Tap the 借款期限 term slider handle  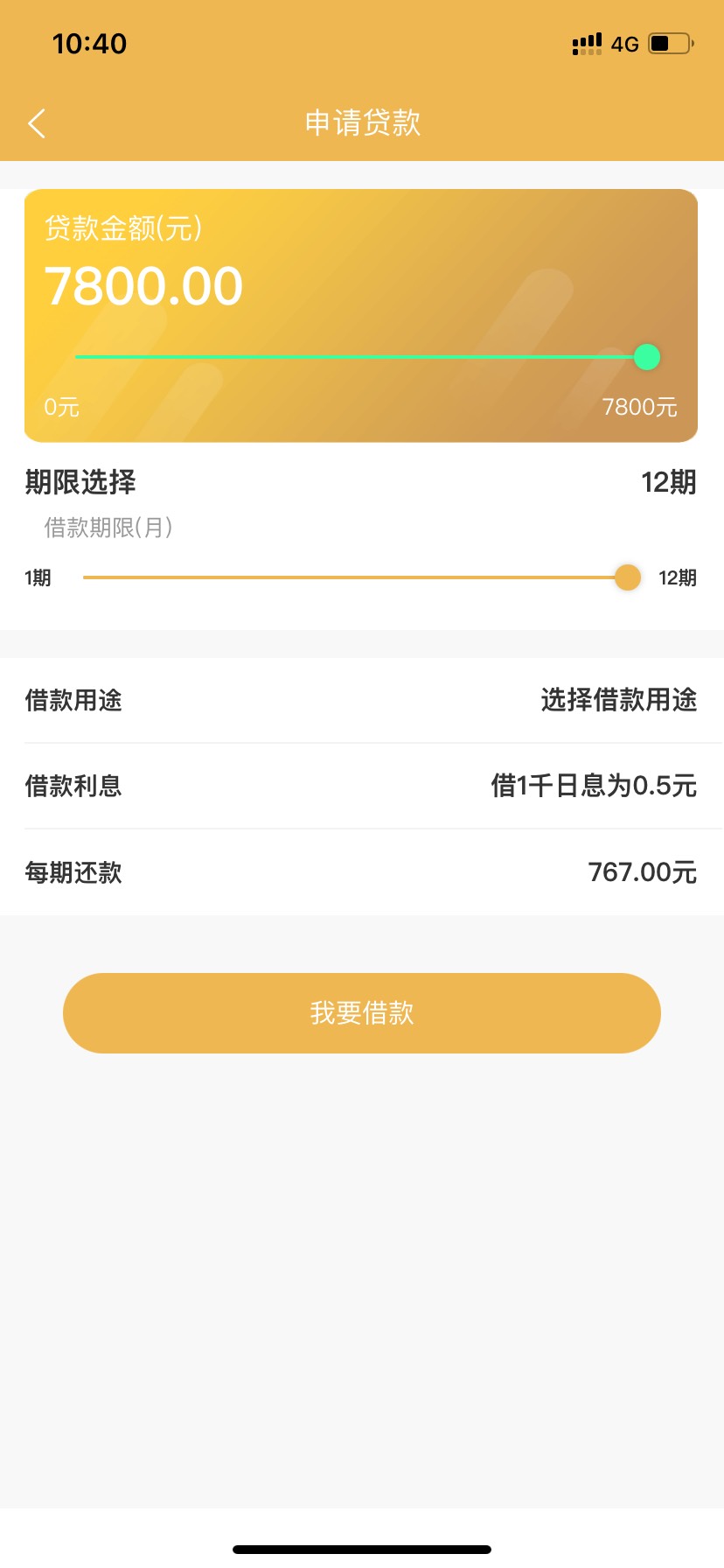tap(628, 577)
